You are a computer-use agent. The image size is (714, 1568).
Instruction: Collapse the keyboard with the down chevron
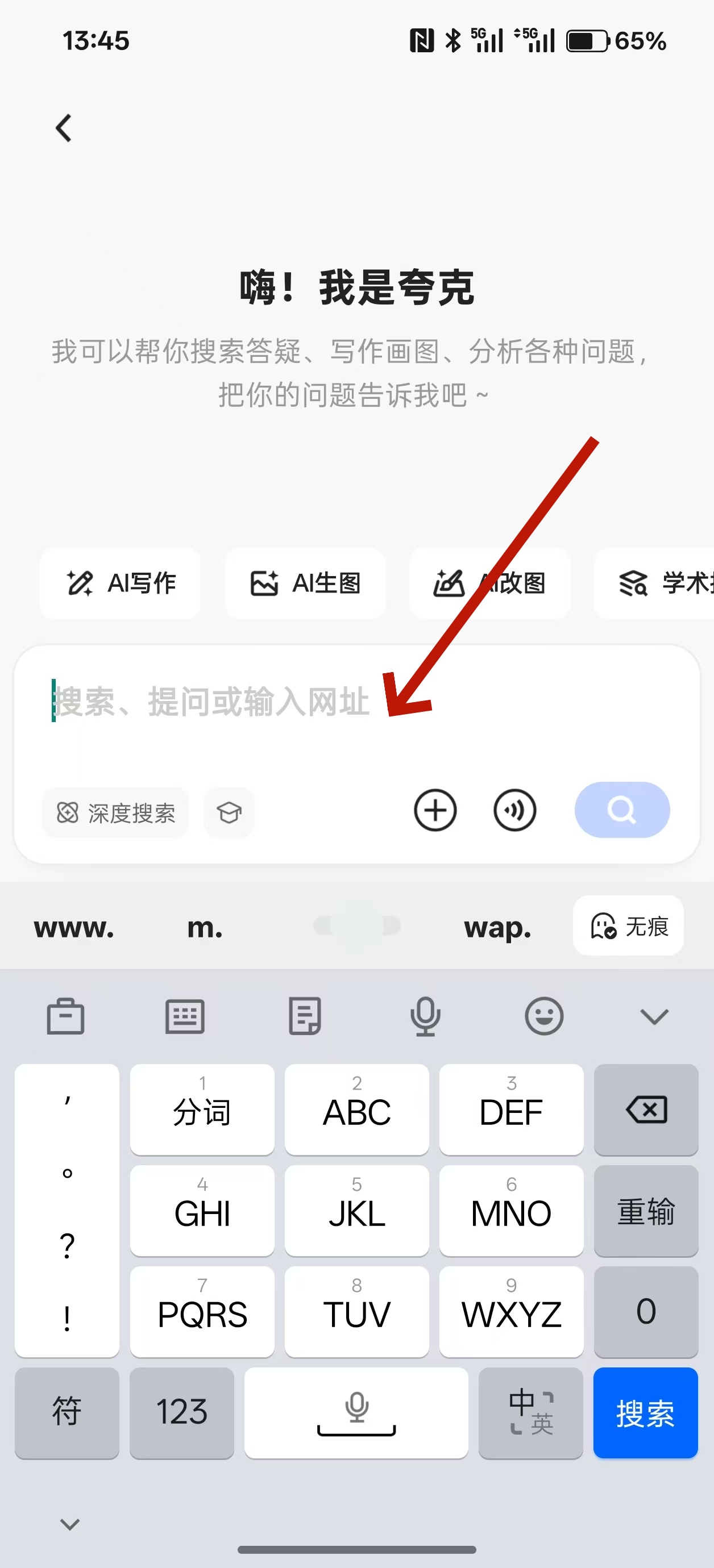(x=654, y=1014)
